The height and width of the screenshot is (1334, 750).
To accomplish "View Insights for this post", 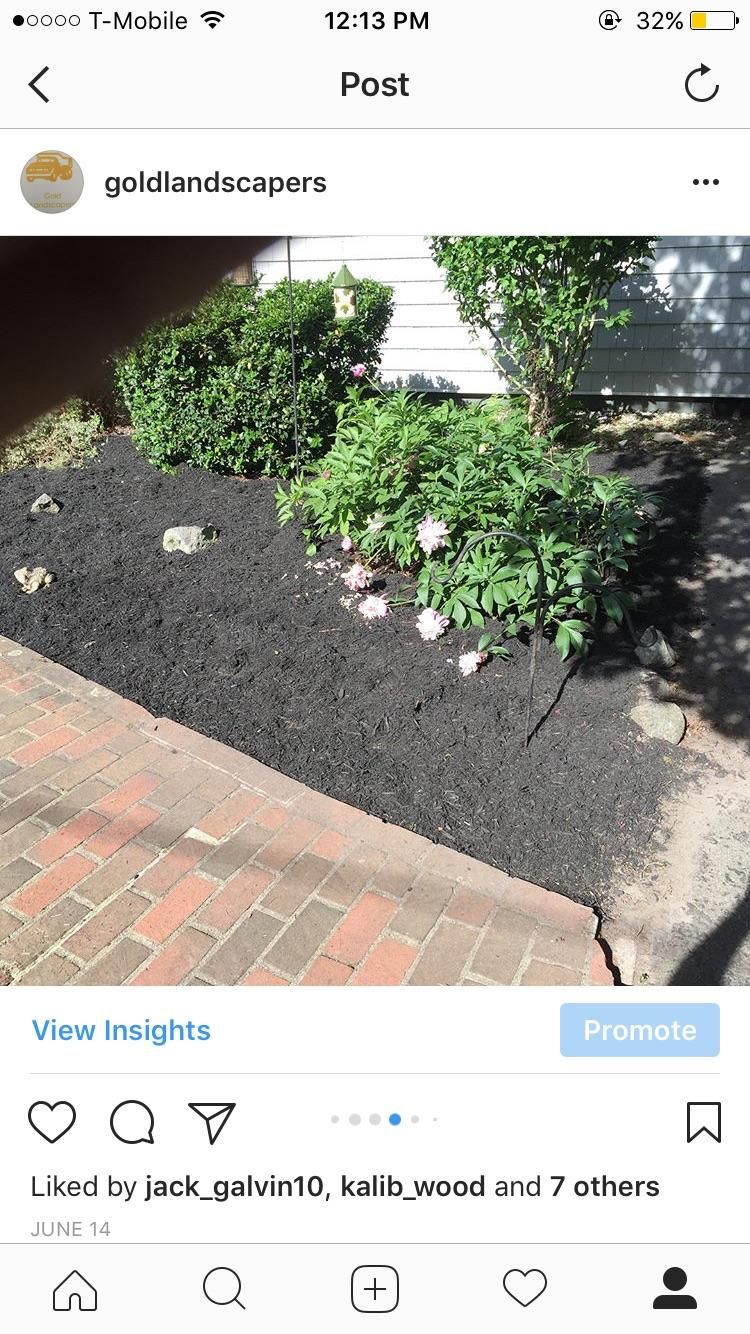I will click(121, 1030).
